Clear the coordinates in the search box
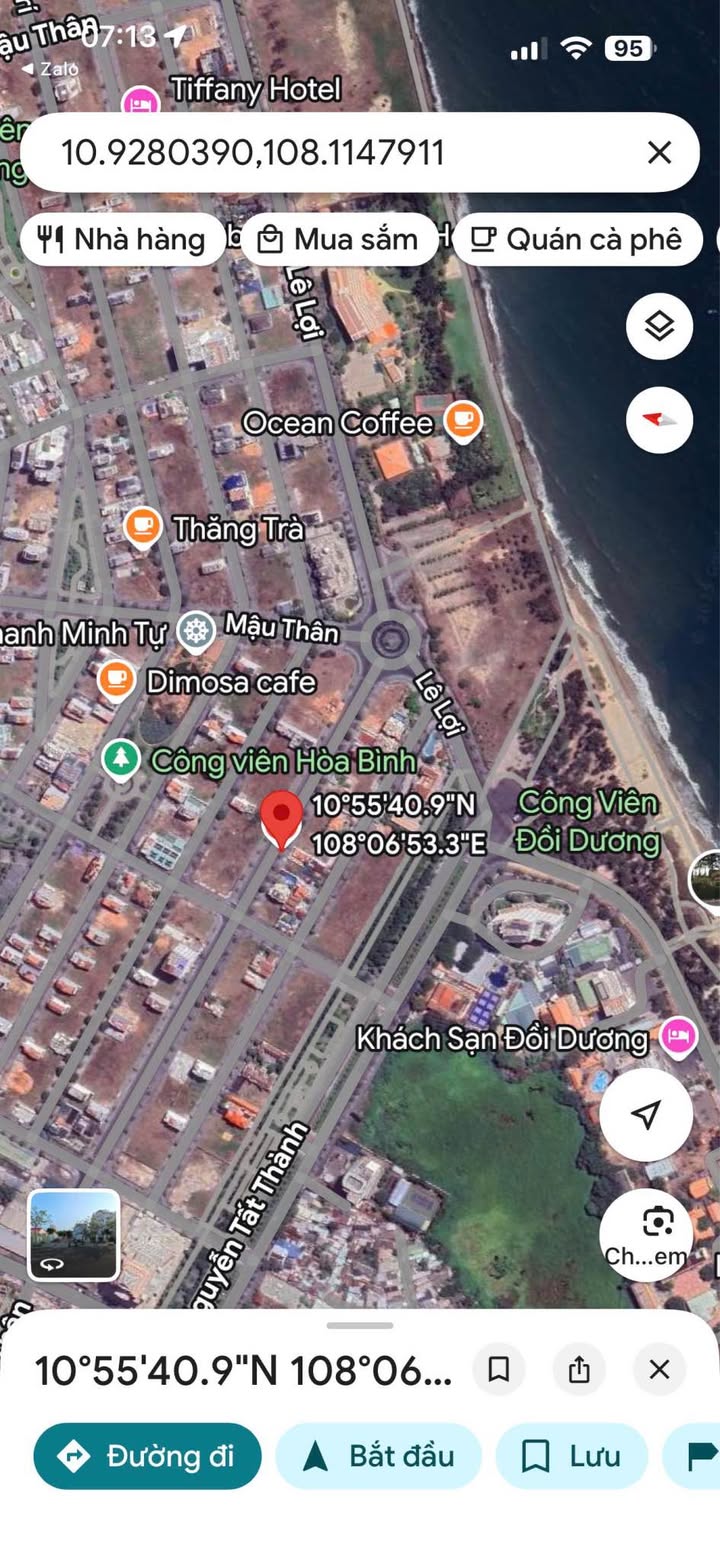Image resolution: width=720 pixels, height=1560 pixels. pos(659,153)
